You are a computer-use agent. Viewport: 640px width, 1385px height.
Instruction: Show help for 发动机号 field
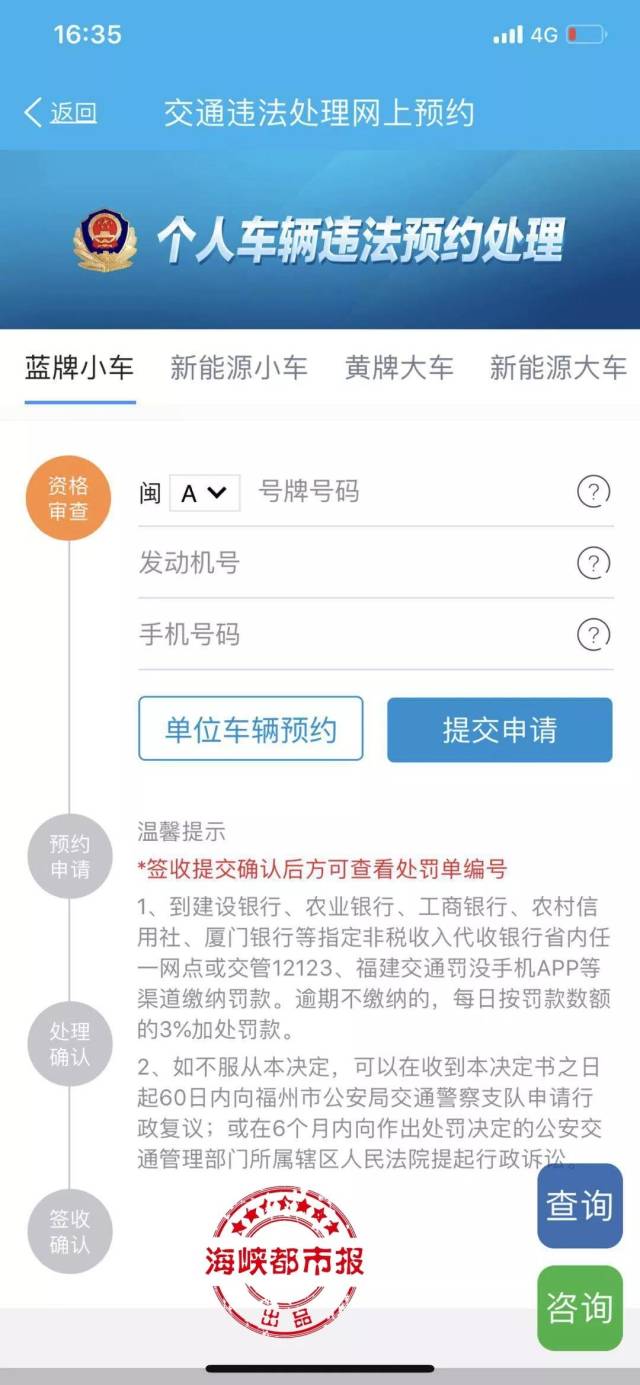tap(594, 563)
